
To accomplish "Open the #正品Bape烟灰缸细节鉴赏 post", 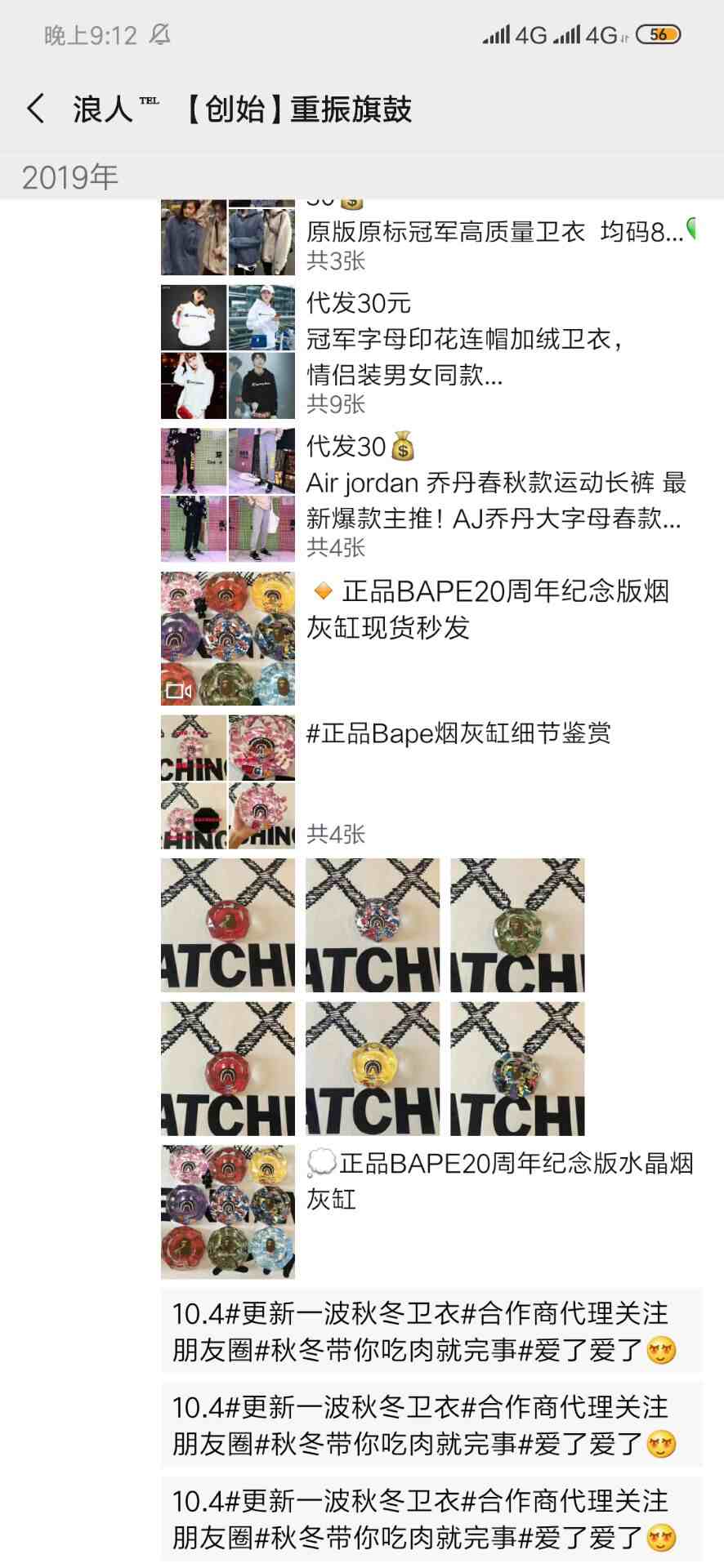I will click(431, 782).
